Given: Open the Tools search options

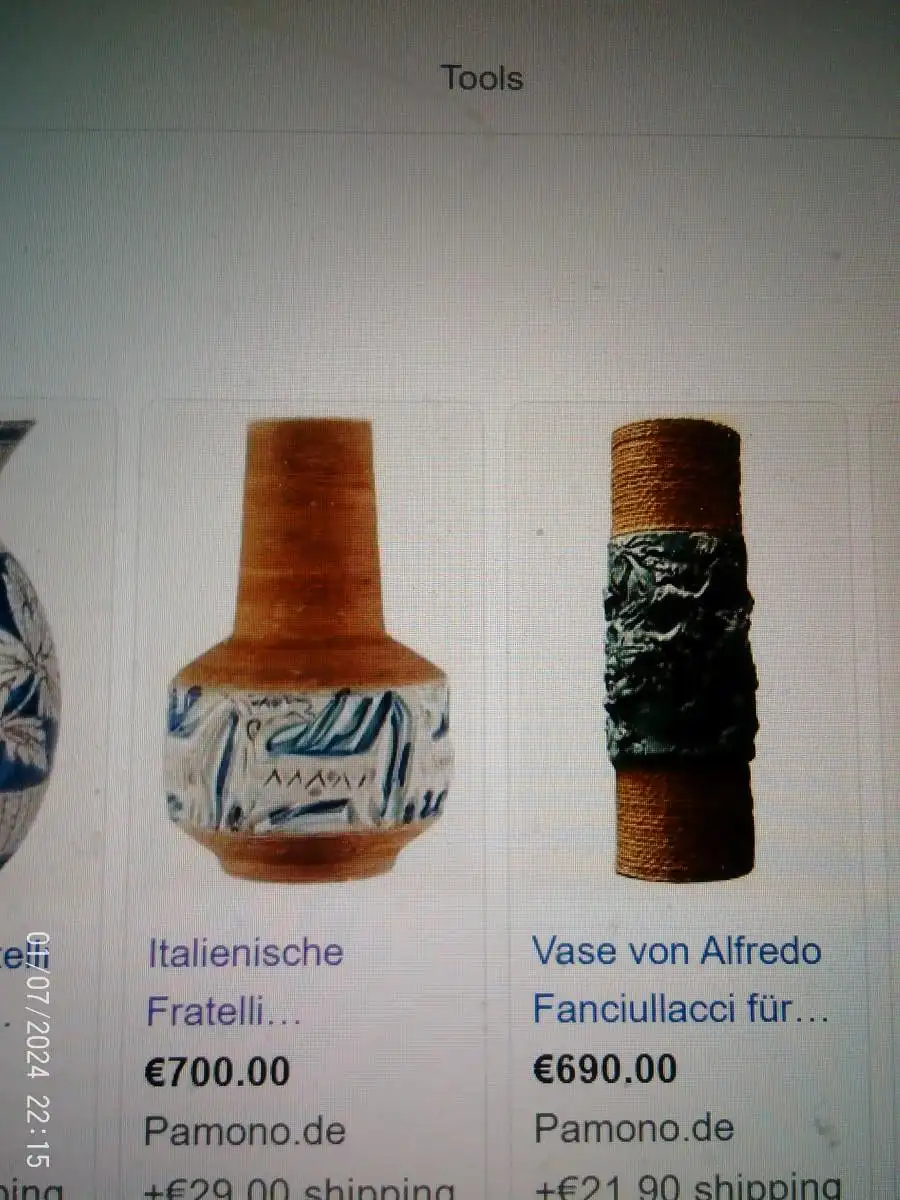Looking at the screenshot, I should click(x=482, y=78).
